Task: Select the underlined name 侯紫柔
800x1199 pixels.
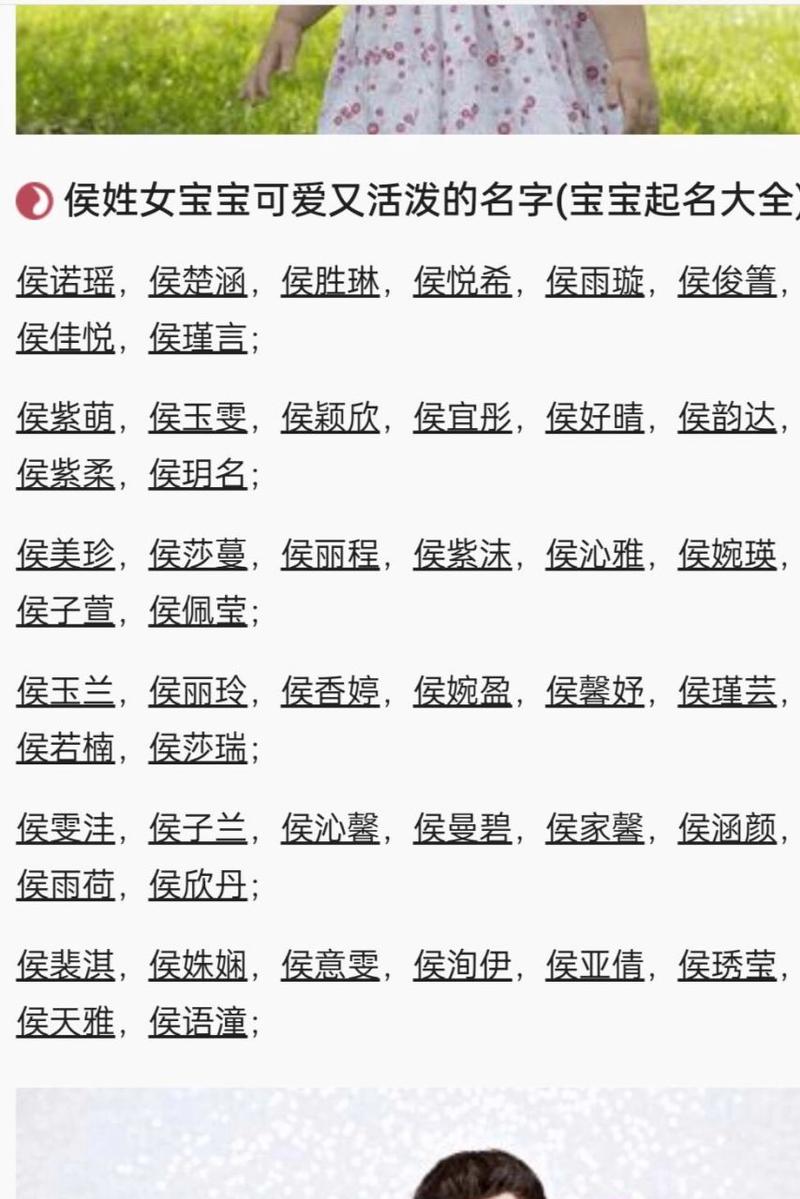Action: pyautogui.click(x=65, y=476)
